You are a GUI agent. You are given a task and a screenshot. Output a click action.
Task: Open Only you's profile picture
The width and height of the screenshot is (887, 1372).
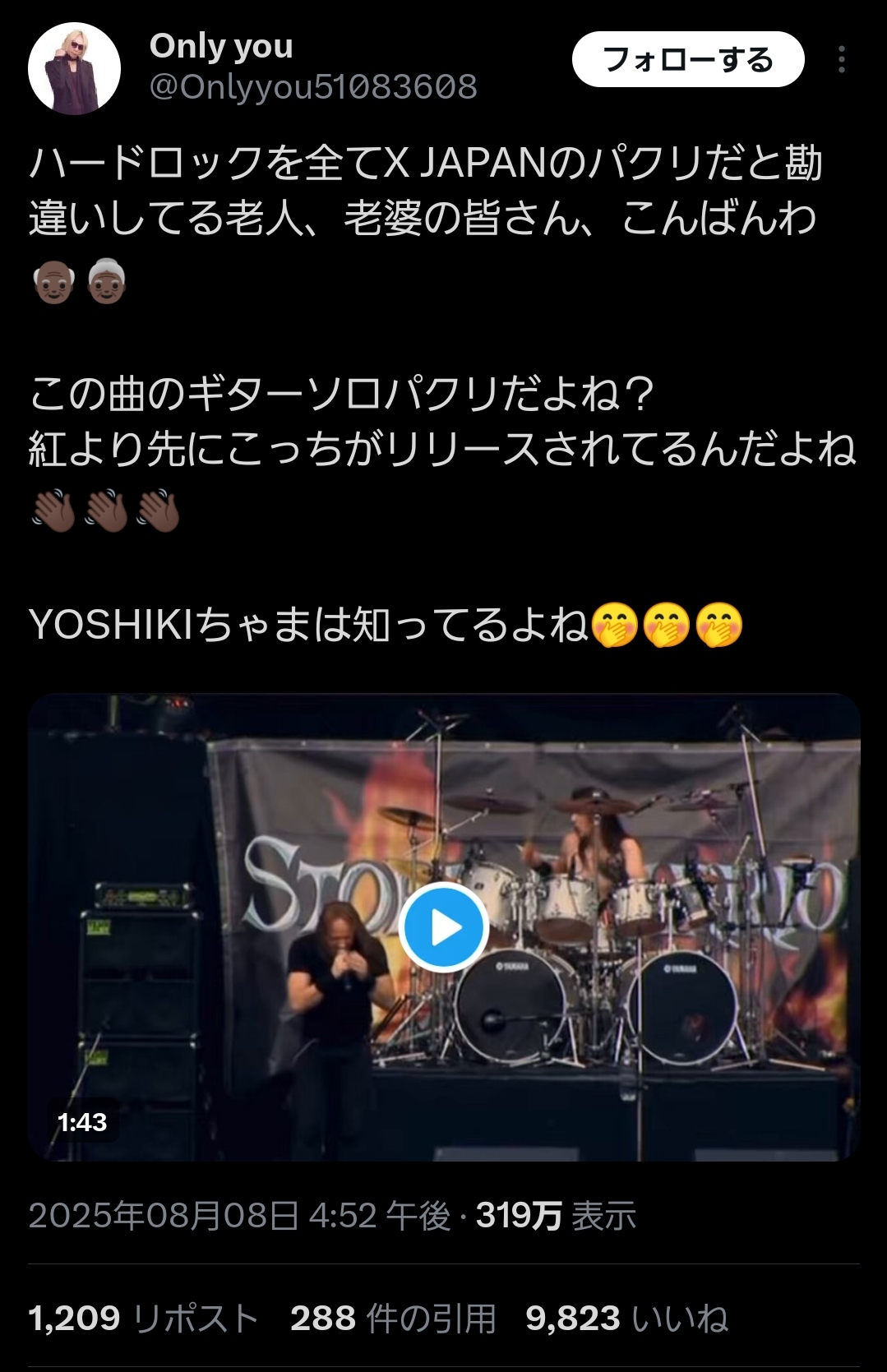pyautogui.click(x=75, y=69)
